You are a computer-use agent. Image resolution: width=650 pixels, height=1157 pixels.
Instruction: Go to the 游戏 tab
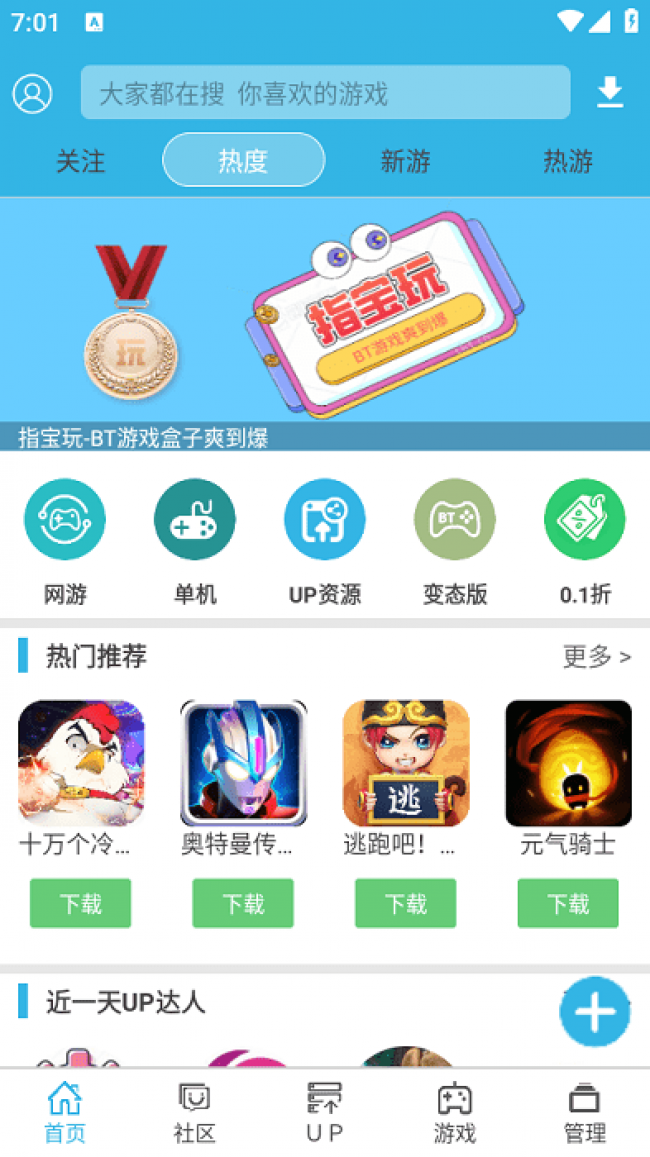point(454,1112)
